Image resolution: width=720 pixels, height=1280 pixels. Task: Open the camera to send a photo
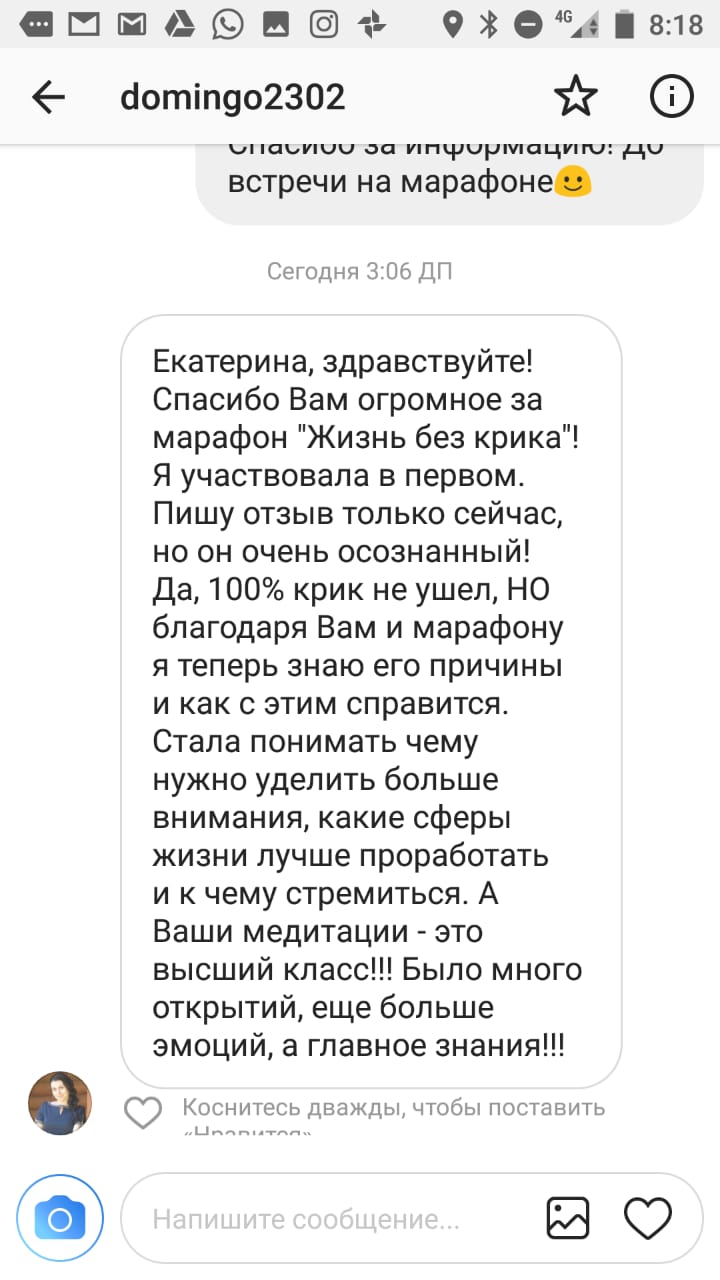[60, 1218]
